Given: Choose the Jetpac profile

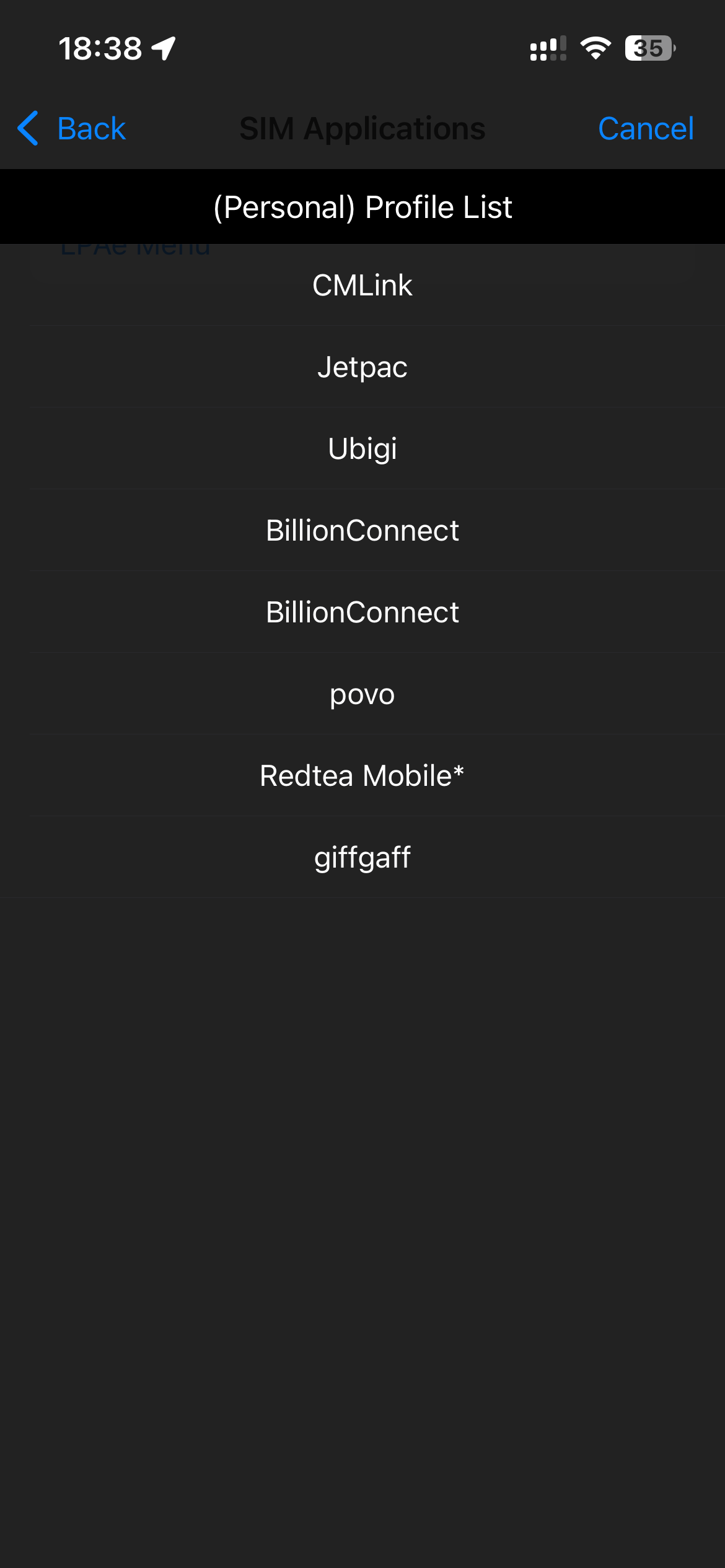Looking at the screenshot, I should [x=362, y=367].
